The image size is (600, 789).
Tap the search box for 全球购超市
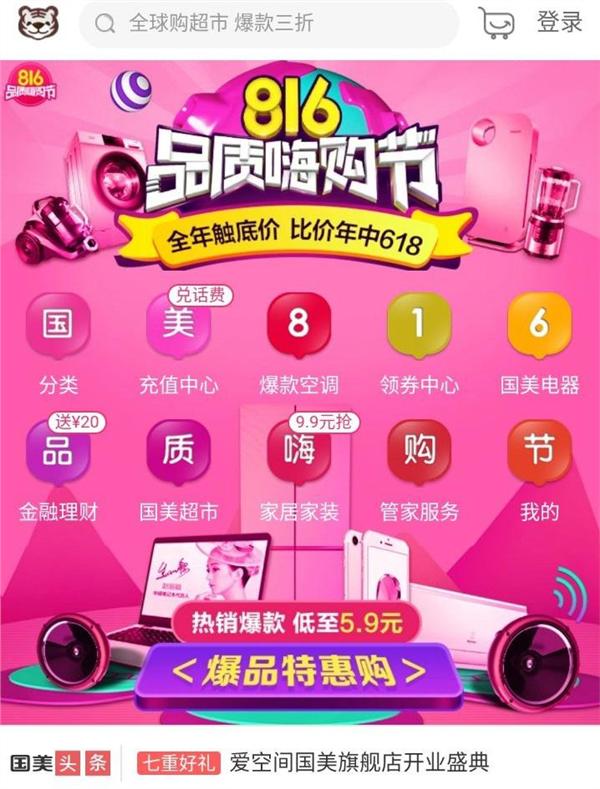click(x=268, y=24)
